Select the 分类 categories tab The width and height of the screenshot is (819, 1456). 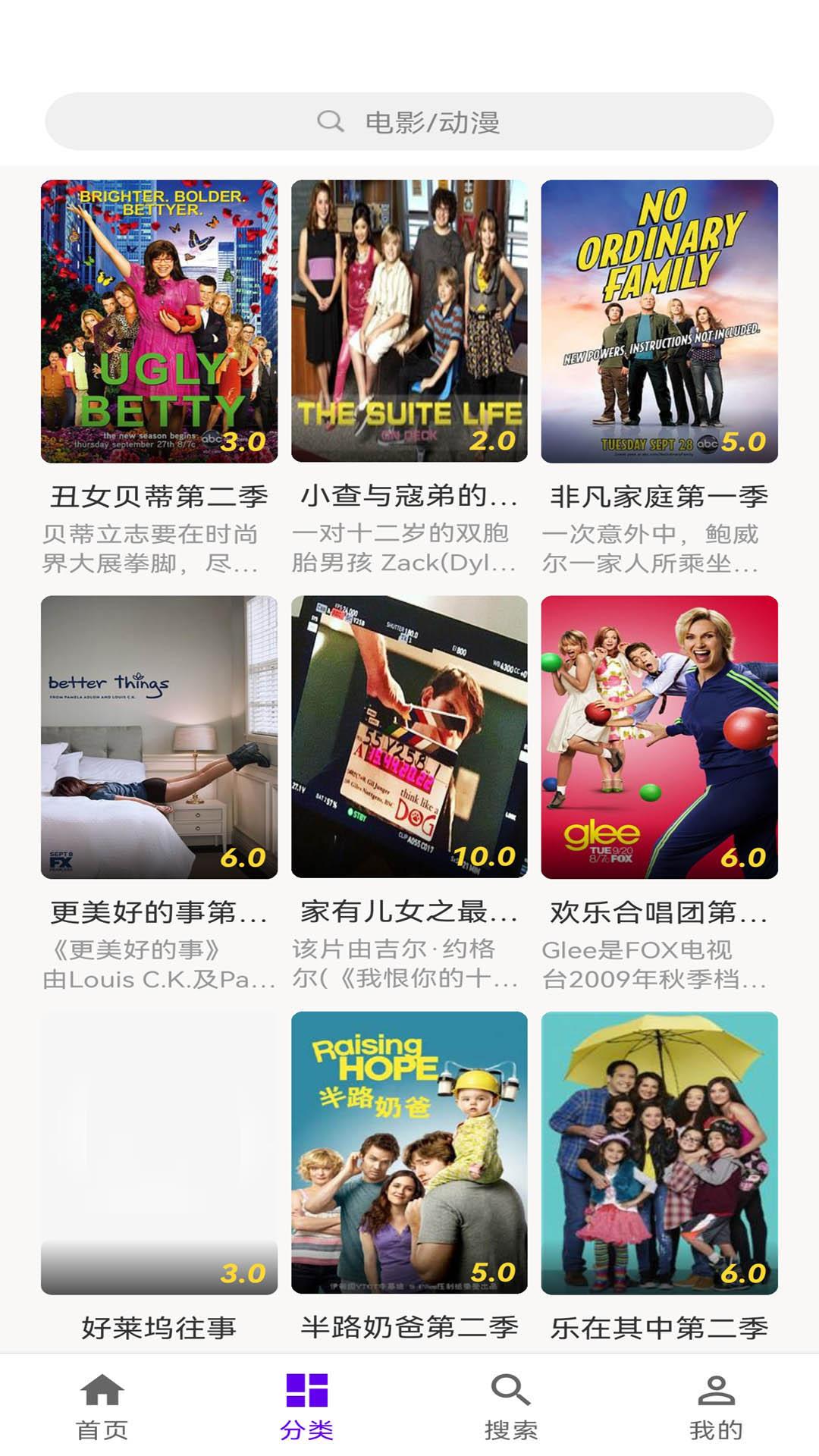coord(306,1405)
